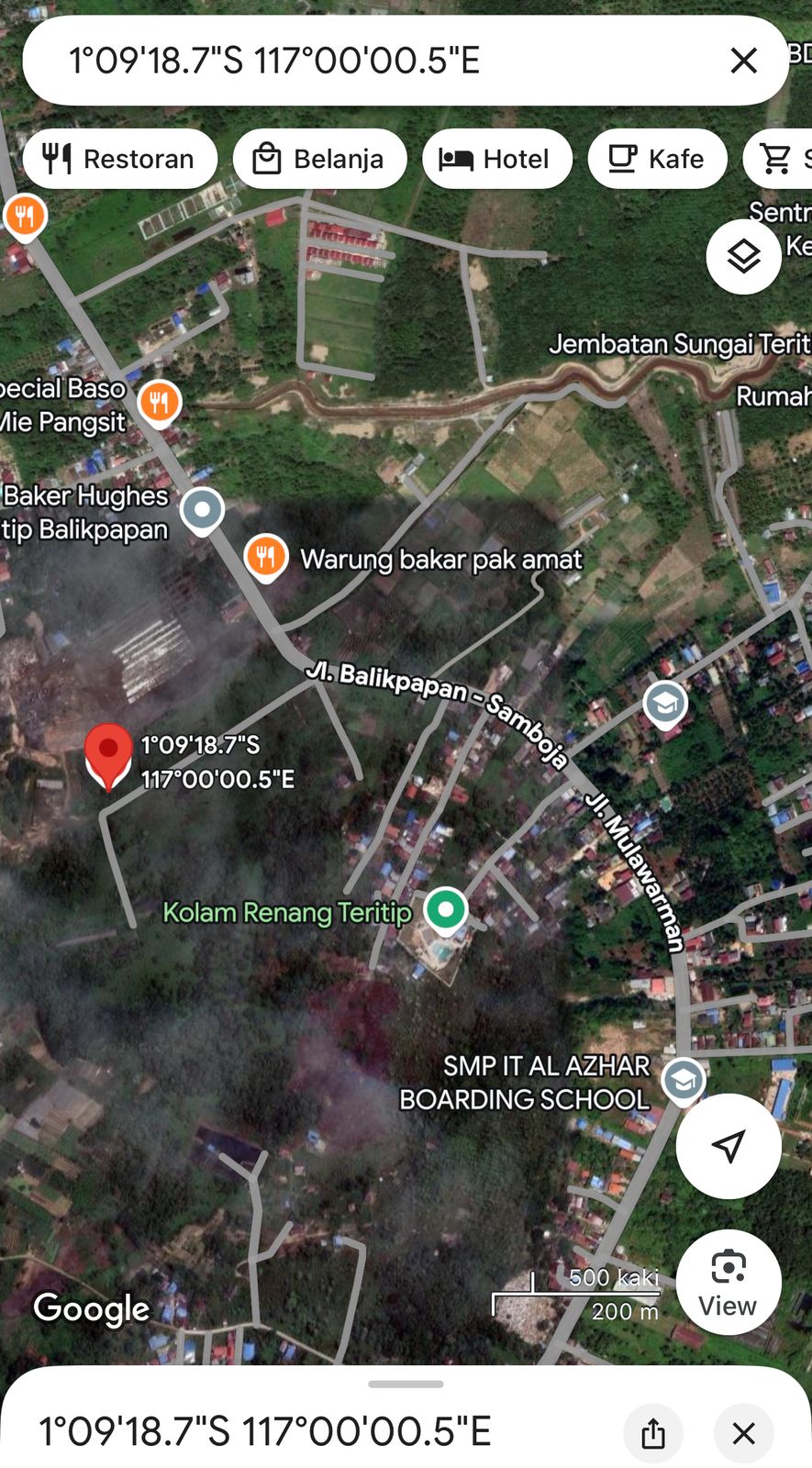This screenshot has width=812, height=1468.
Task: Filter by Restoran chip
Action: click(120, 159)
